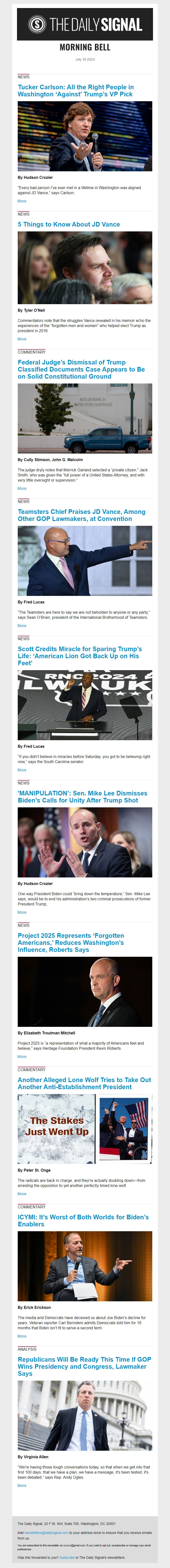The height and width of the screenshot is (1568, 170).
Task: Tap More under the Tucker Carlson story
Action: point(22,201)
